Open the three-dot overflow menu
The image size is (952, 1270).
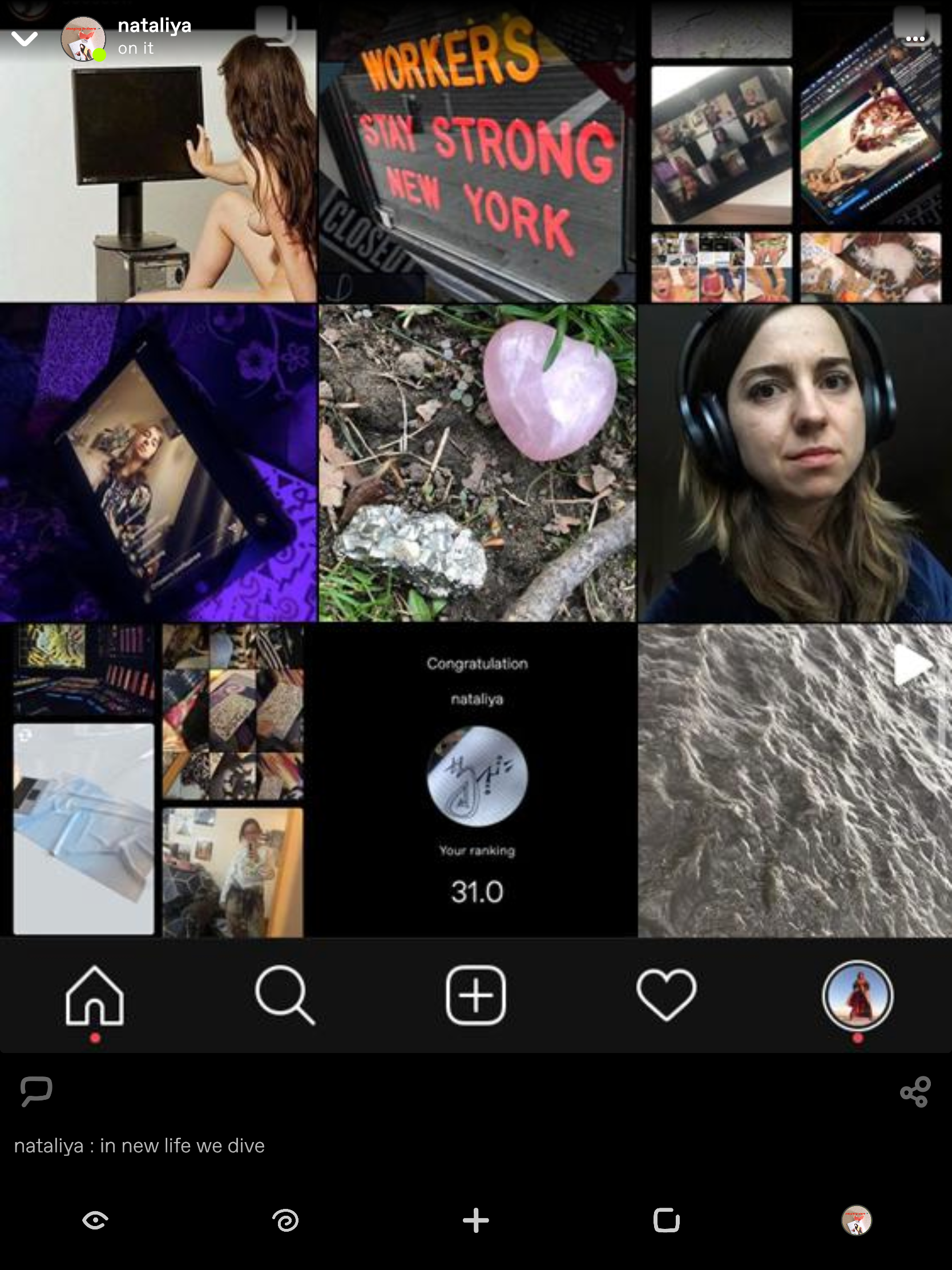click(915, 39)
